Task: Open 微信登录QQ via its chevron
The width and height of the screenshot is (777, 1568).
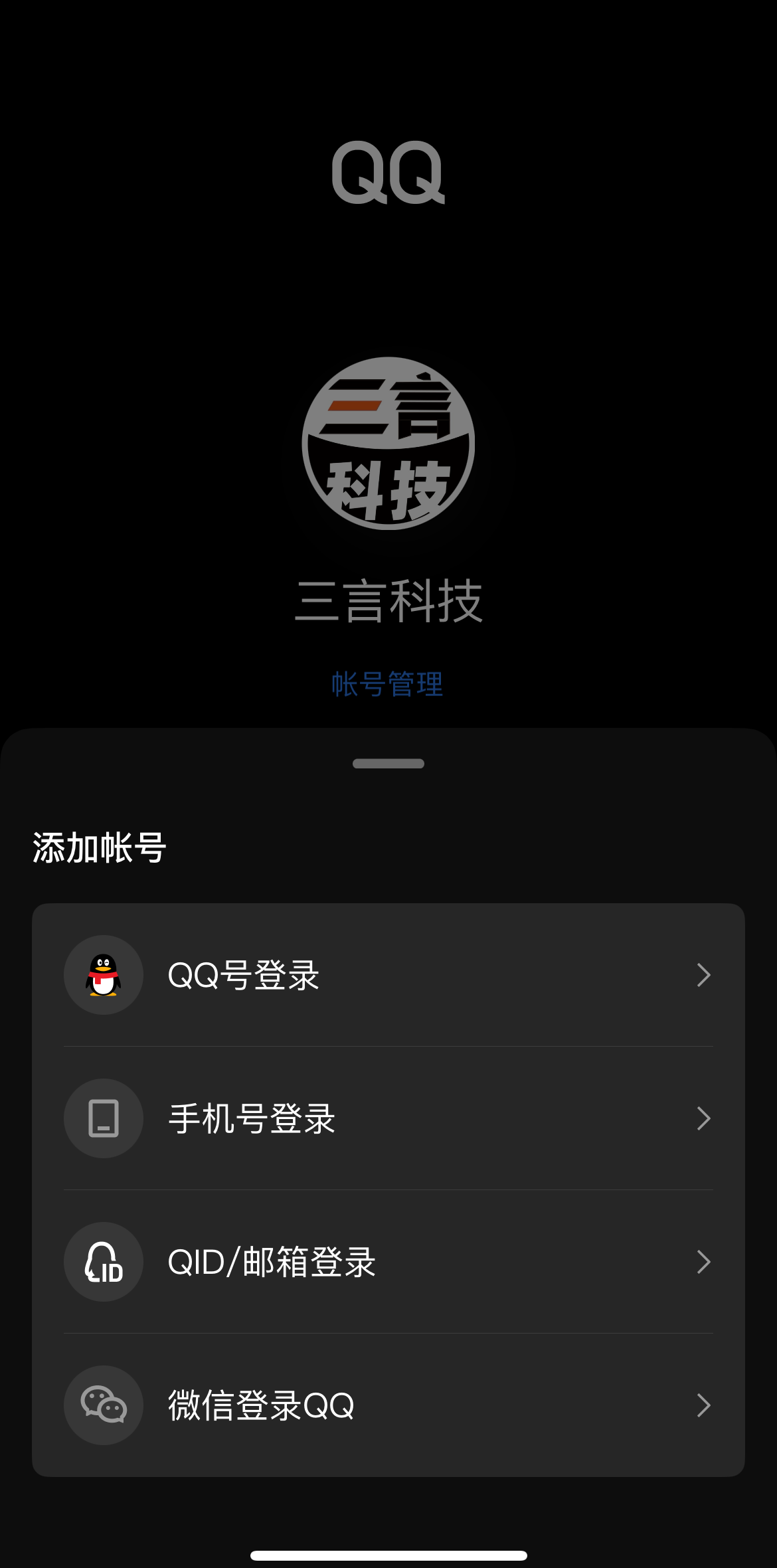Action: (x=703, y=1405)
